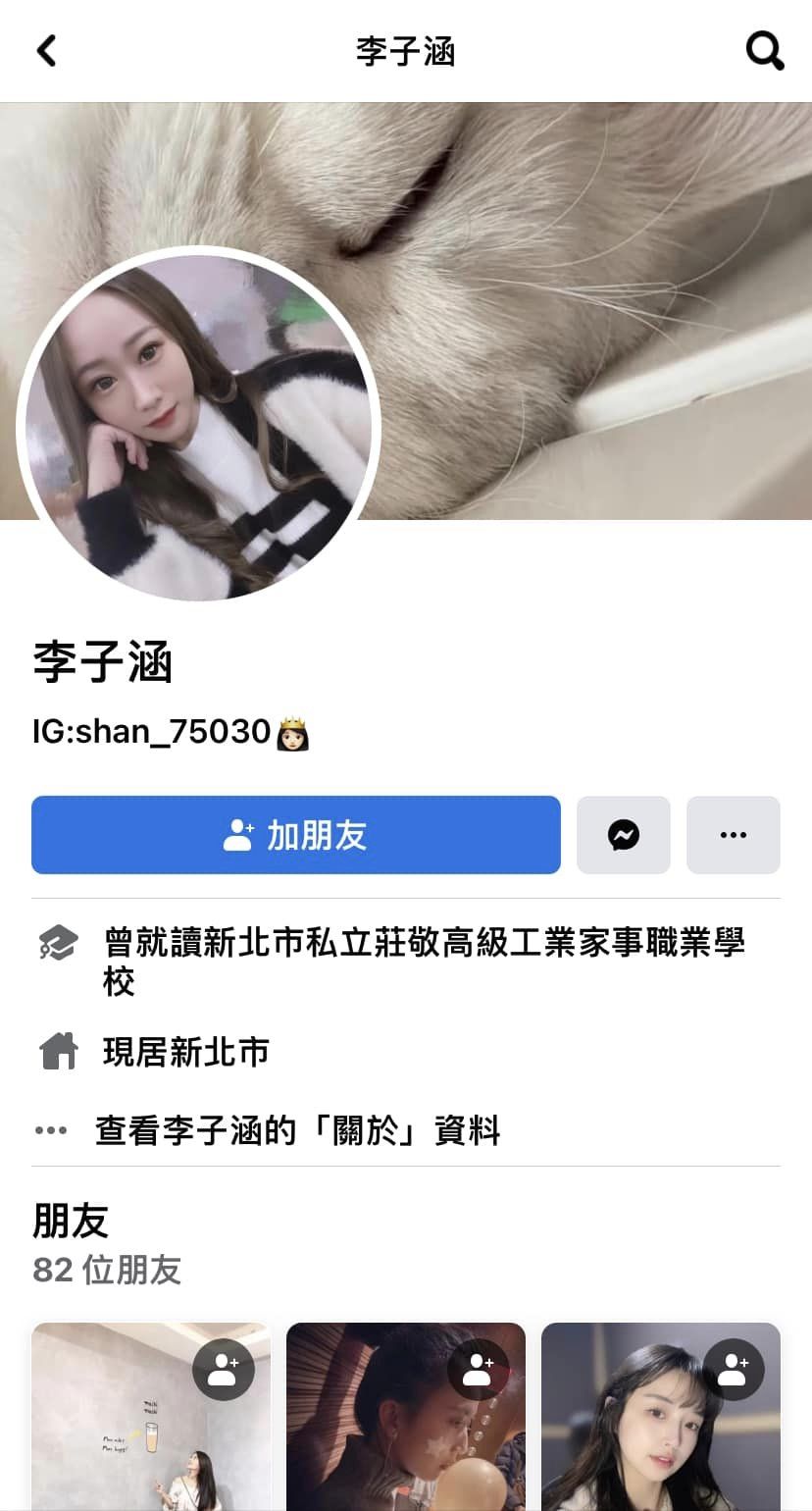The height and width of the screenshot is (1511, 812).
Task: Open search from the top bar
Action: click(765, 51)
